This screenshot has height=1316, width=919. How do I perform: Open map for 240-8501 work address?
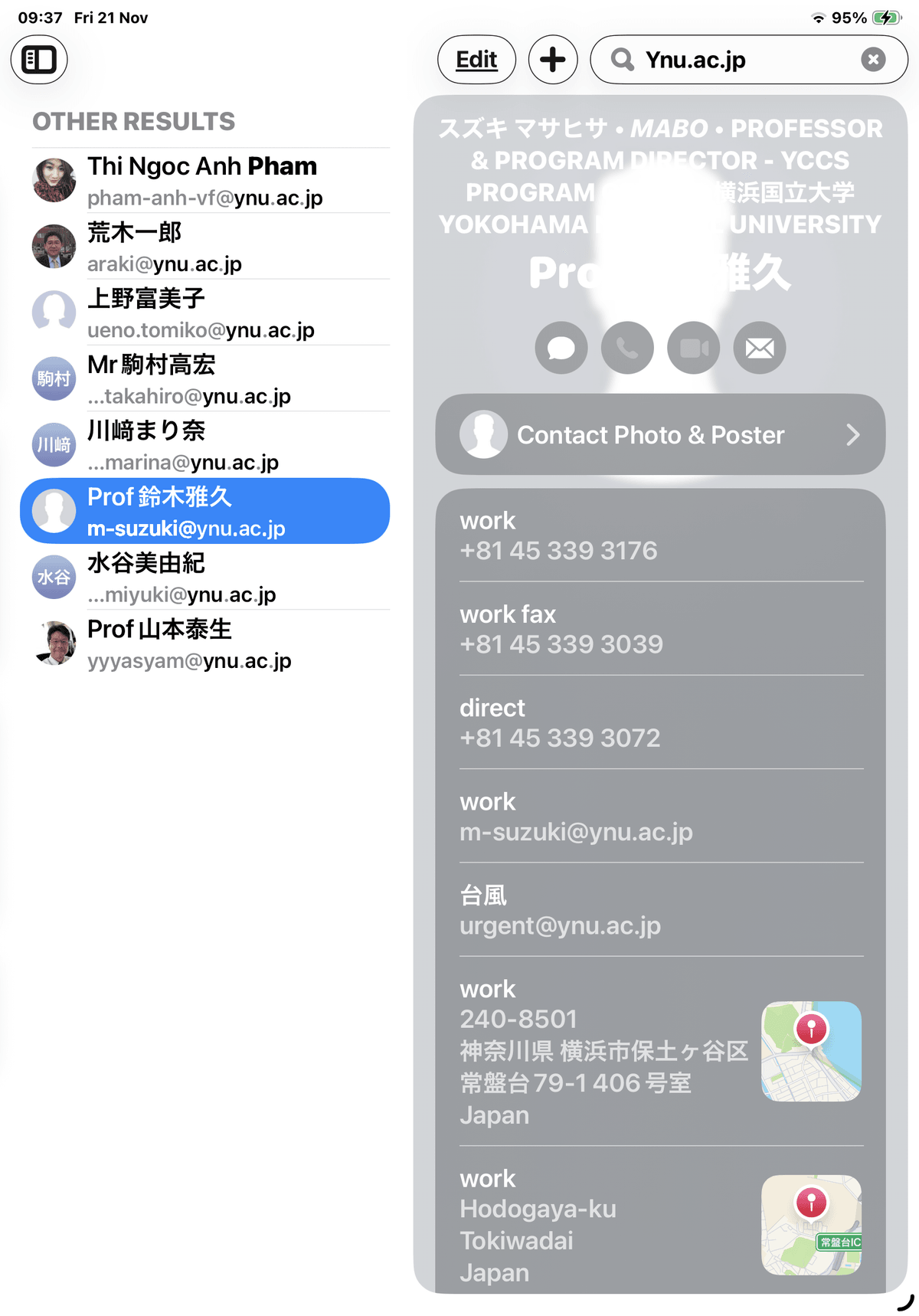pos(811,1051)
